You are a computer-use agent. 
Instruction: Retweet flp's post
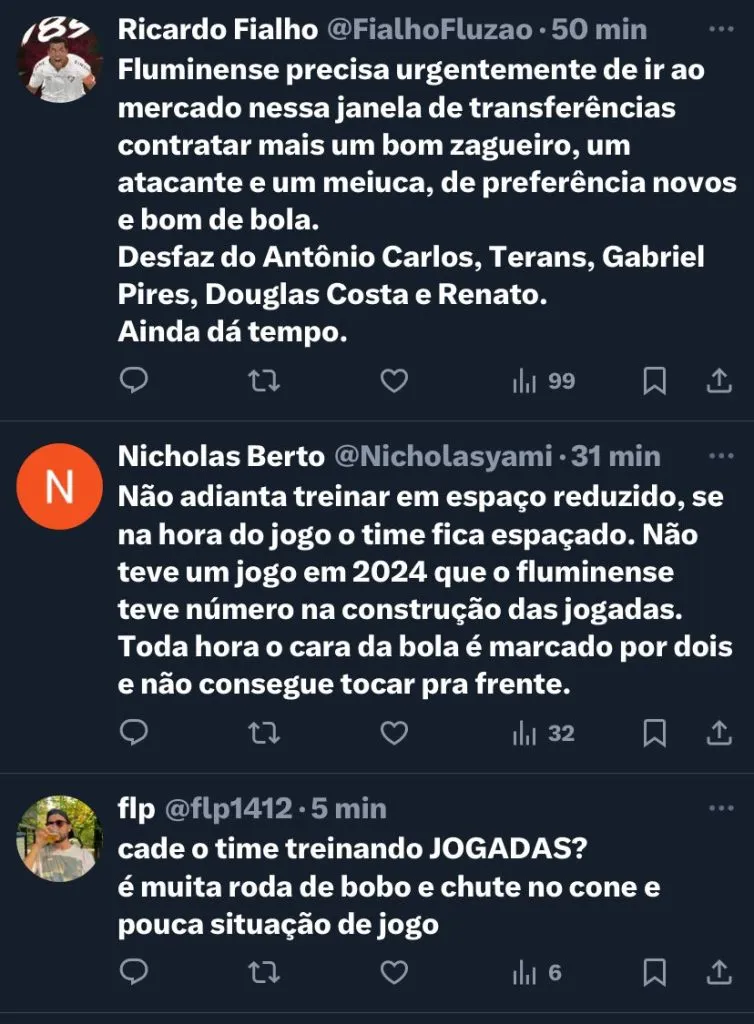(x=264, y=972)
